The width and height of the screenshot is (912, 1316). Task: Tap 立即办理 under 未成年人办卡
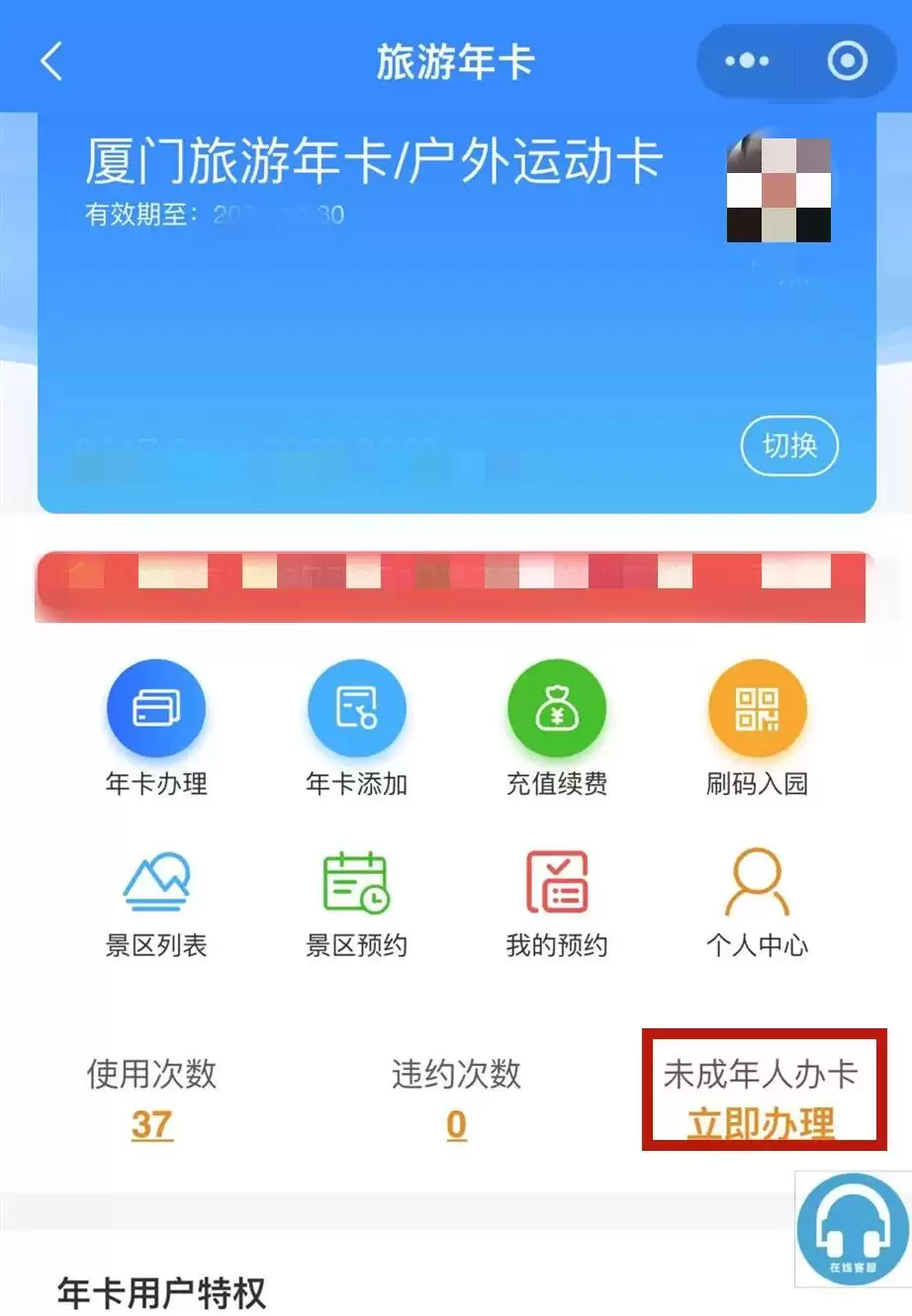coord(761,1124)
